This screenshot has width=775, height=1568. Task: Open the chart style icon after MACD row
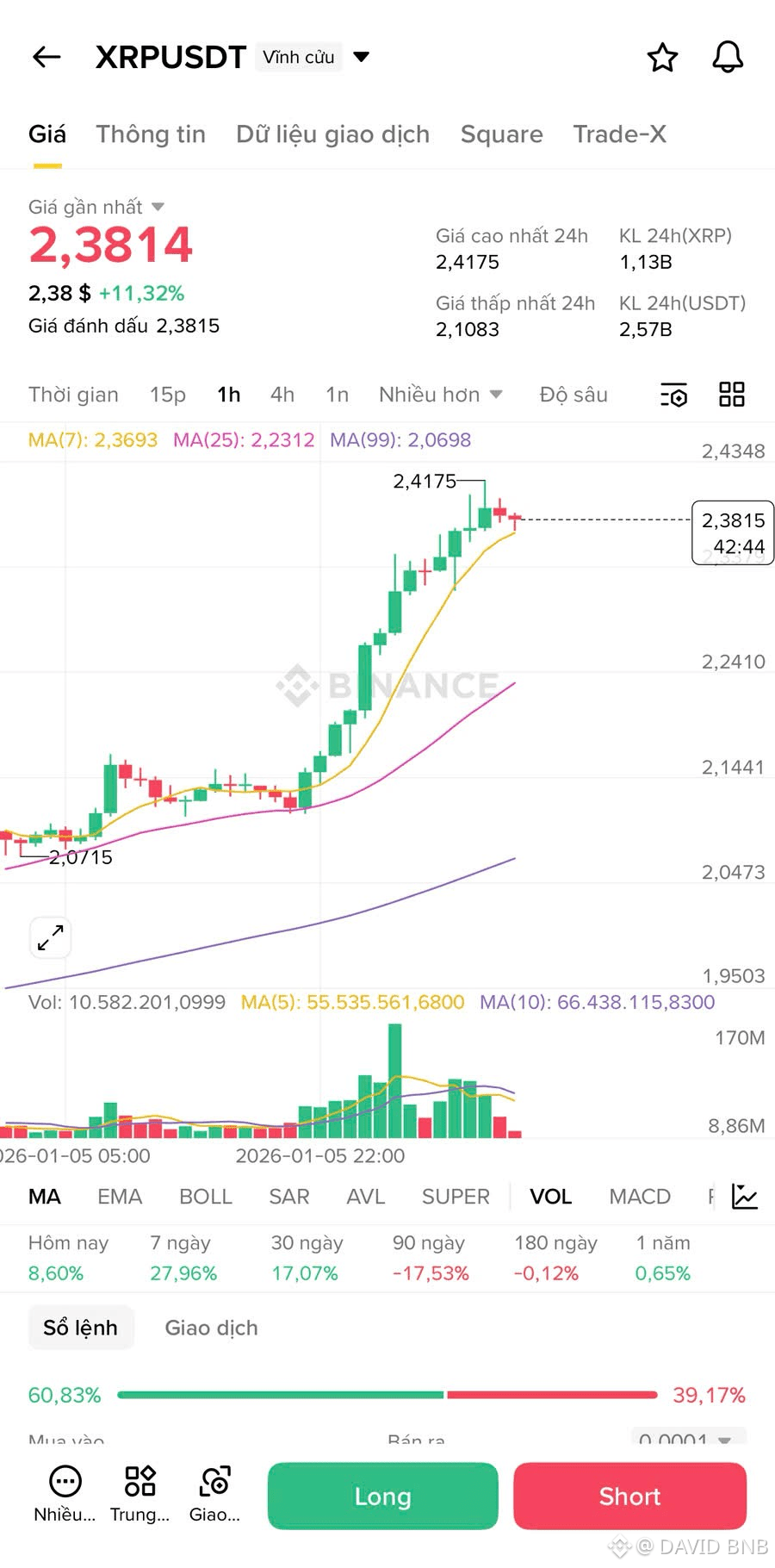point(746,1197)
